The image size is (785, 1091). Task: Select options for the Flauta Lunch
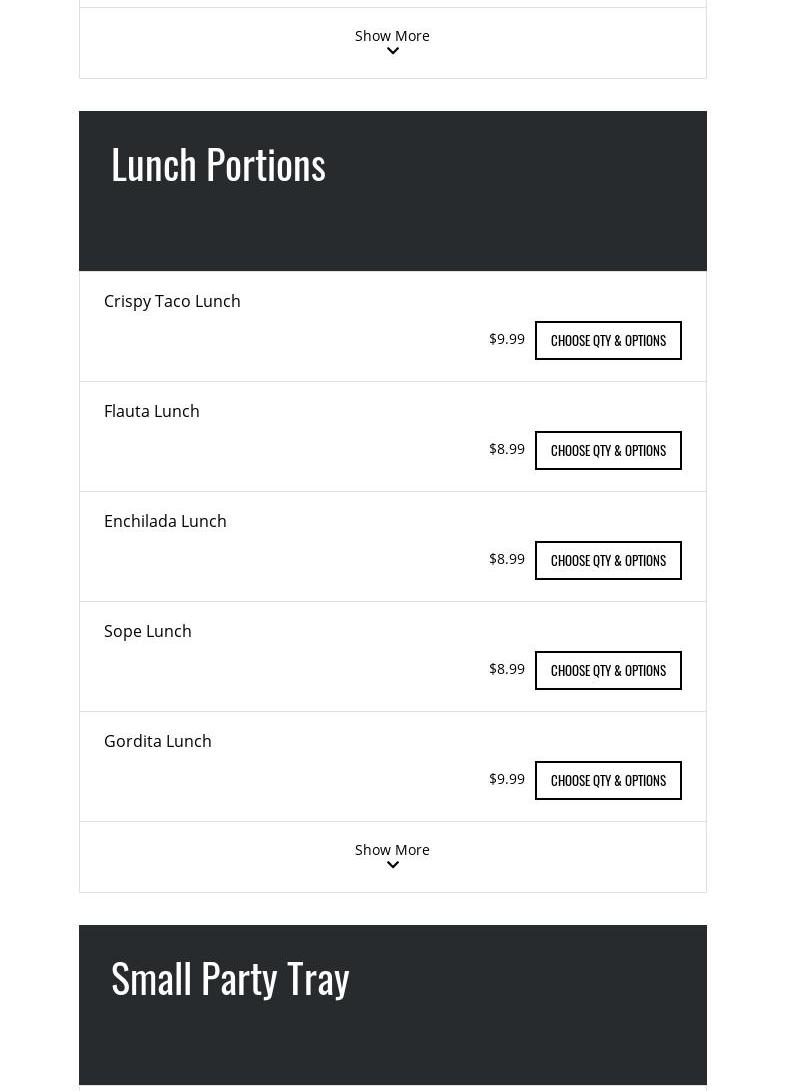608,450
